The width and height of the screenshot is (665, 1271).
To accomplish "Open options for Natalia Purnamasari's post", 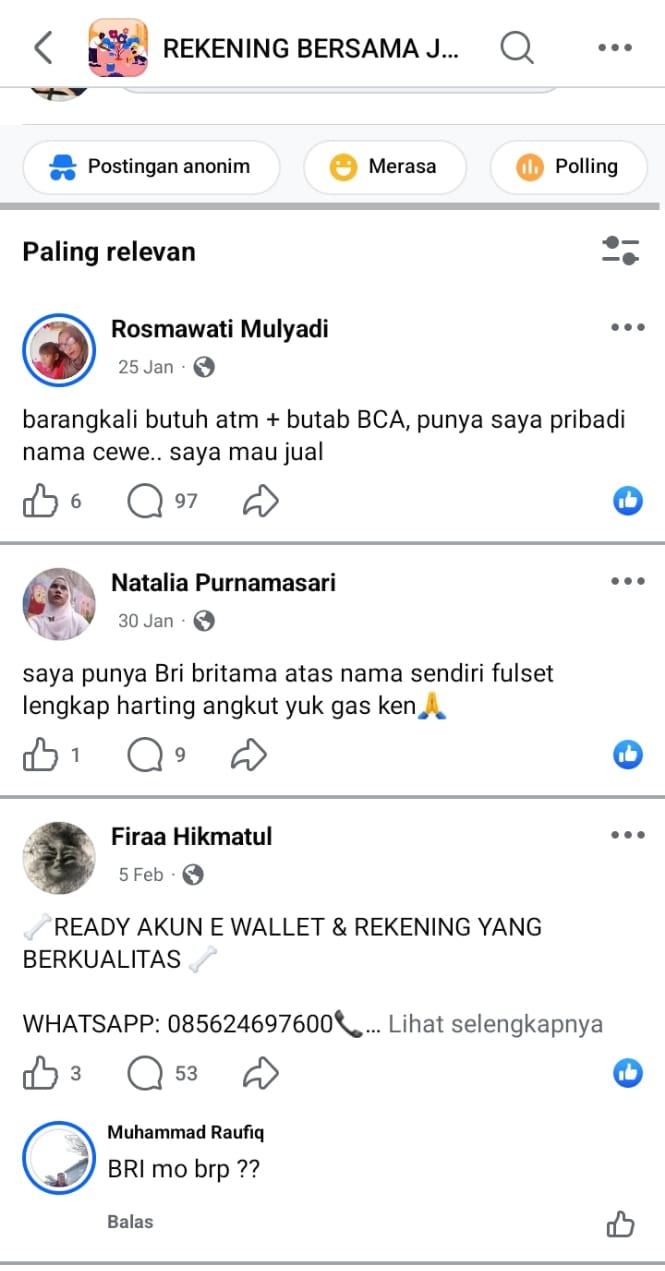I will pyautogui.click(x=627, y=582).
